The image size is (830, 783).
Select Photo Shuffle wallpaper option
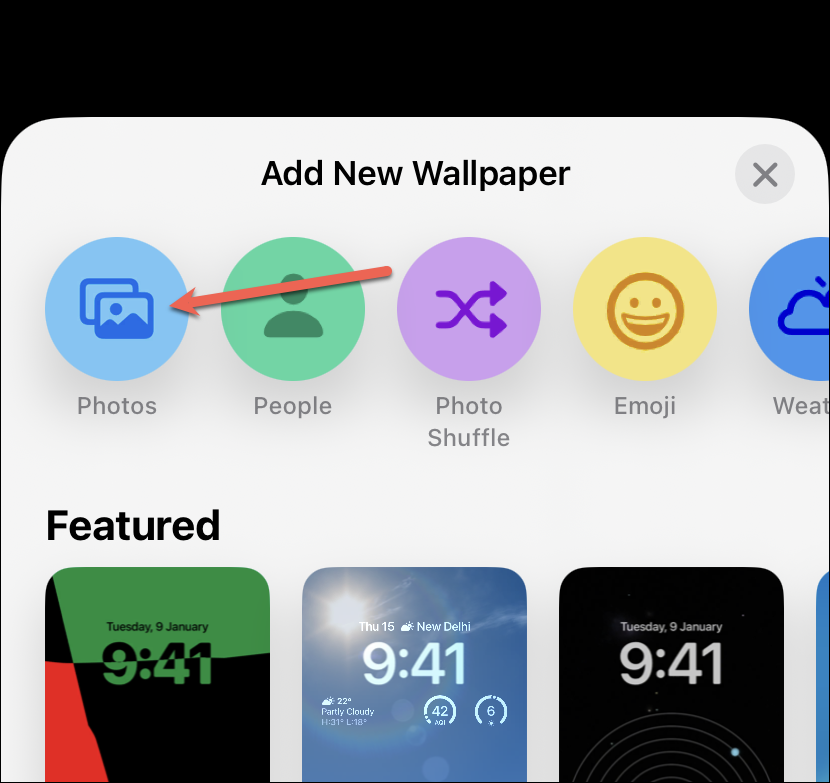tap(468, 309)
